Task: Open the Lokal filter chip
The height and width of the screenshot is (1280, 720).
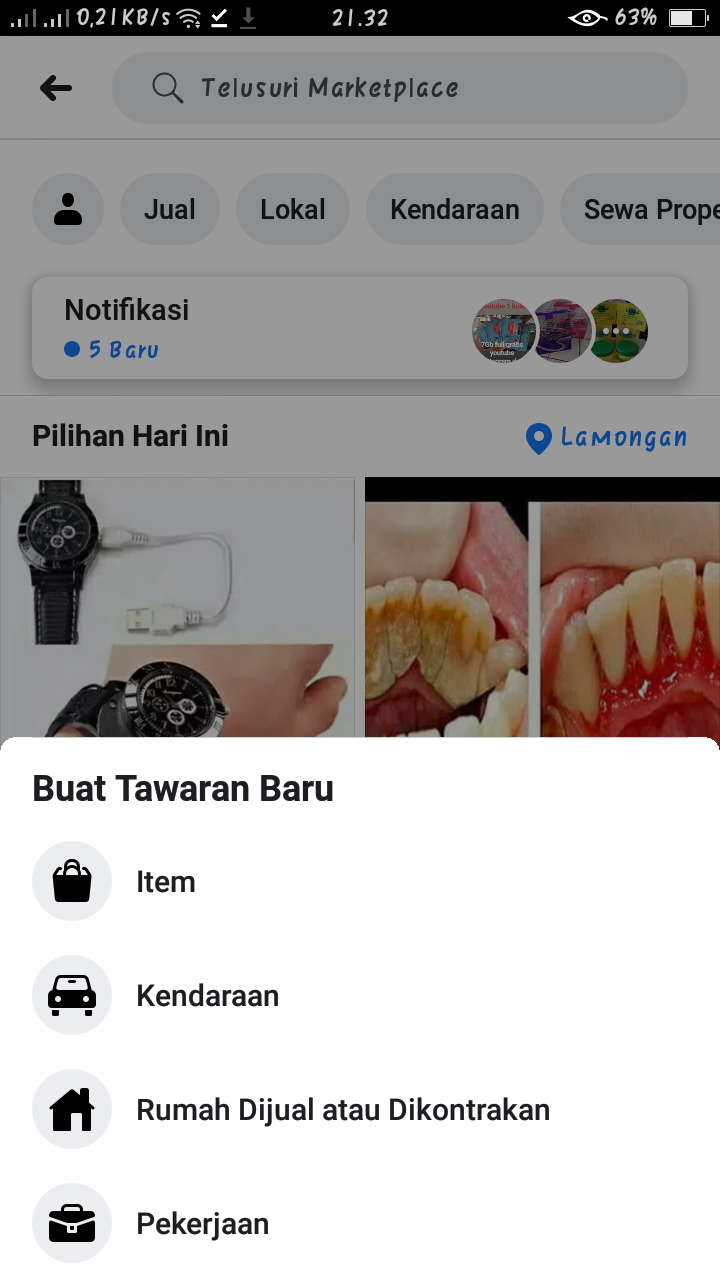Action: tap(293, 209)
